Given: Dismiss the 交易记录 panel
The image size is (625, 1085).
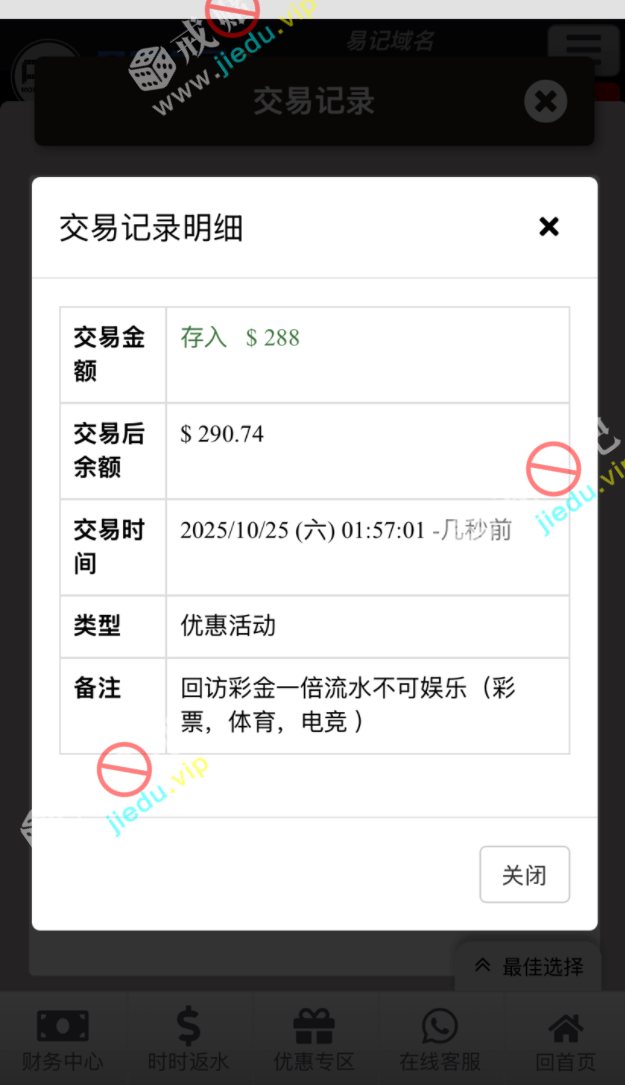Looking at the screenshot, I should tap(545, 102).
